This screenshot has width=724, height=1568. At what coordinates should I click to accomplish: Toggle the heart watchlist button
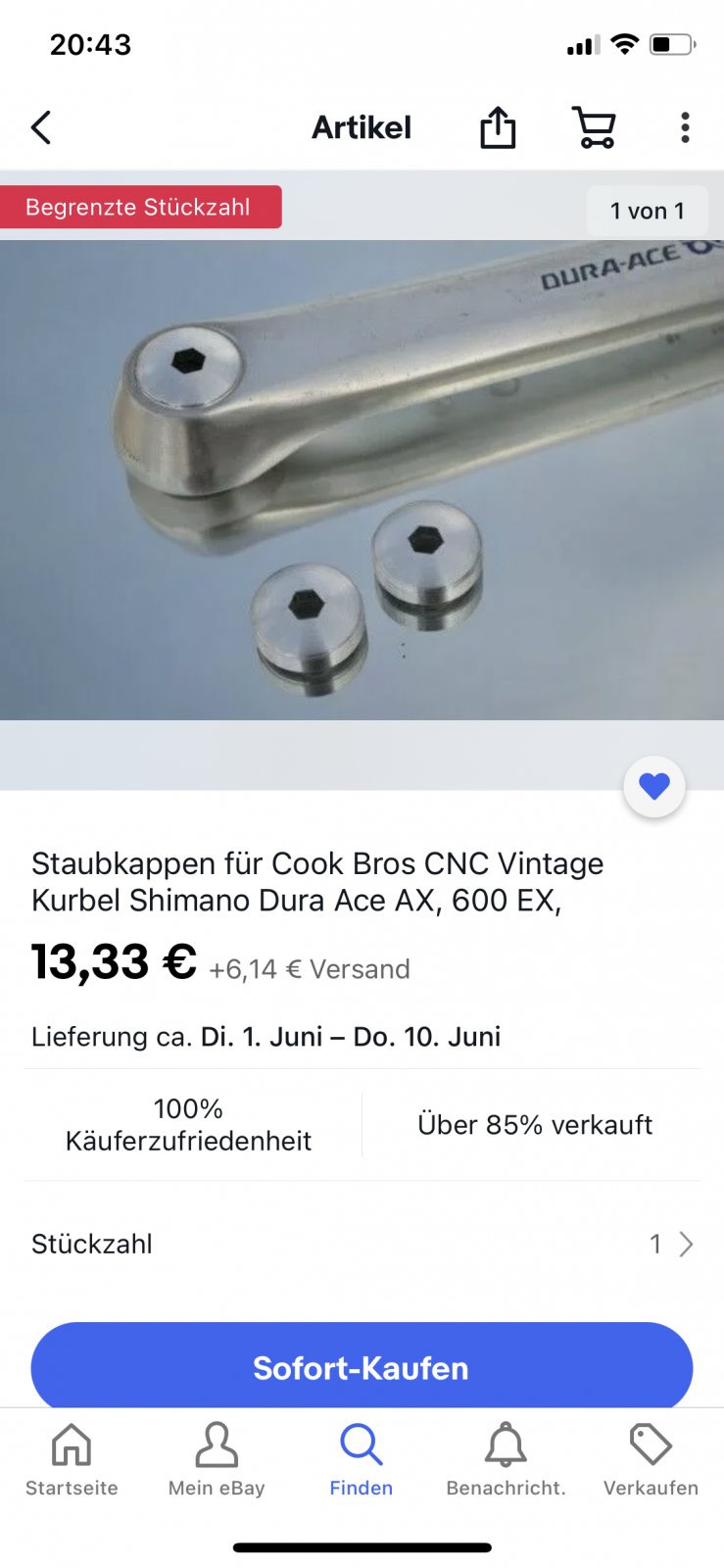654,786
